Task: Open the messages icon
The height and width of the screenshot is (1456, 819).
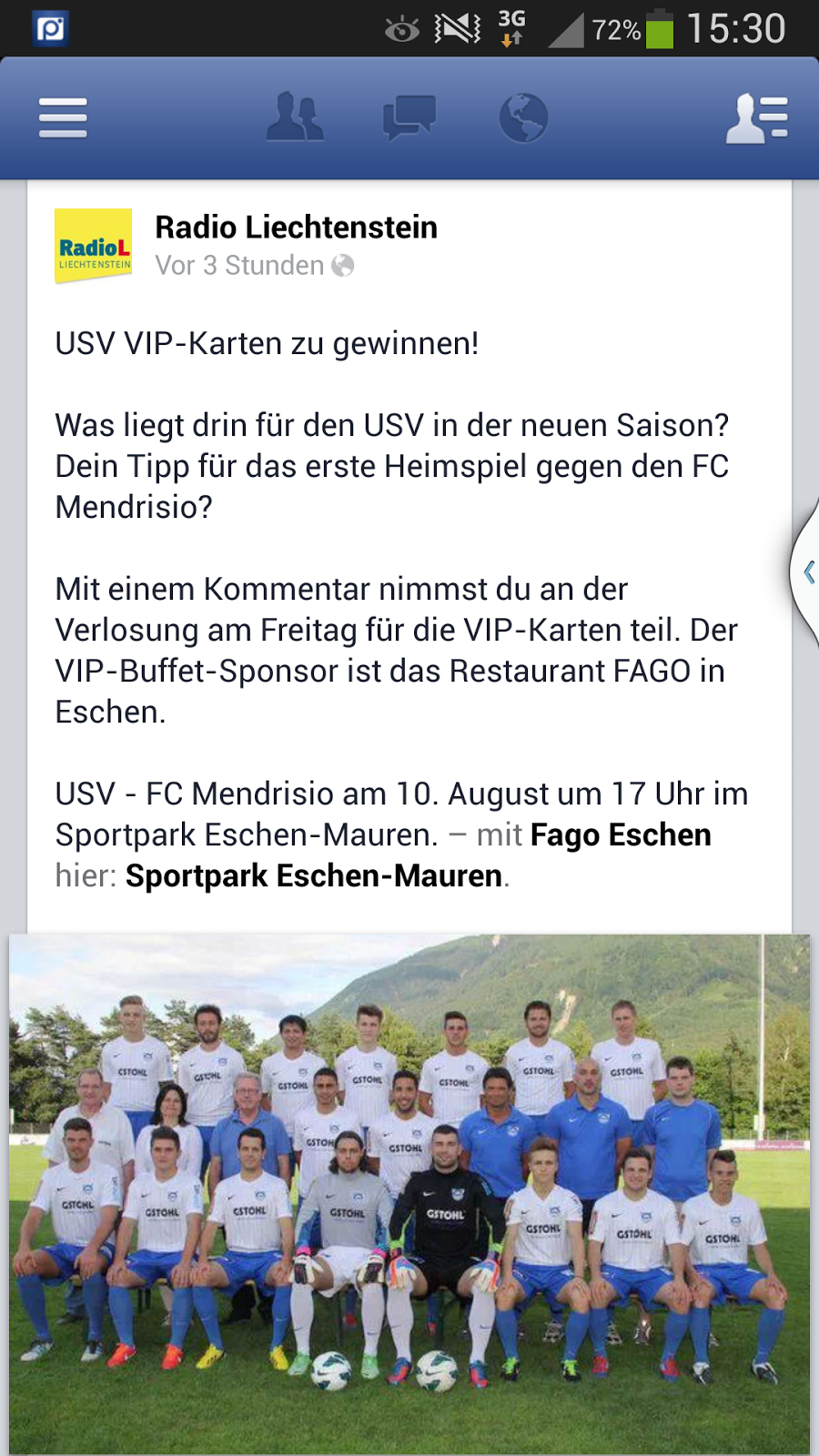Action: tap(409, 118)
